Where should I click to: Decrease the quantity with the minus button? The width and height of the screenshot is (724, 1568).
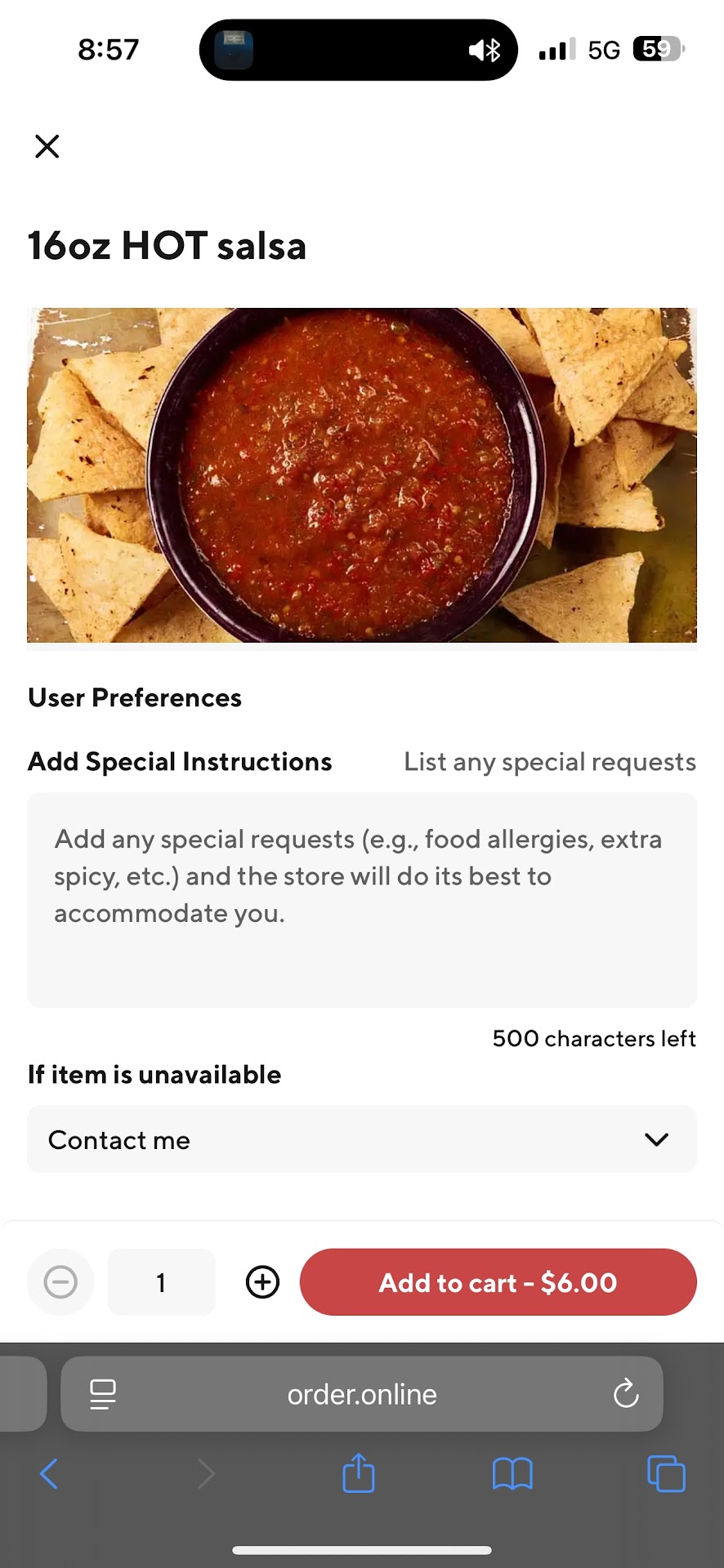coord(60,1282)
